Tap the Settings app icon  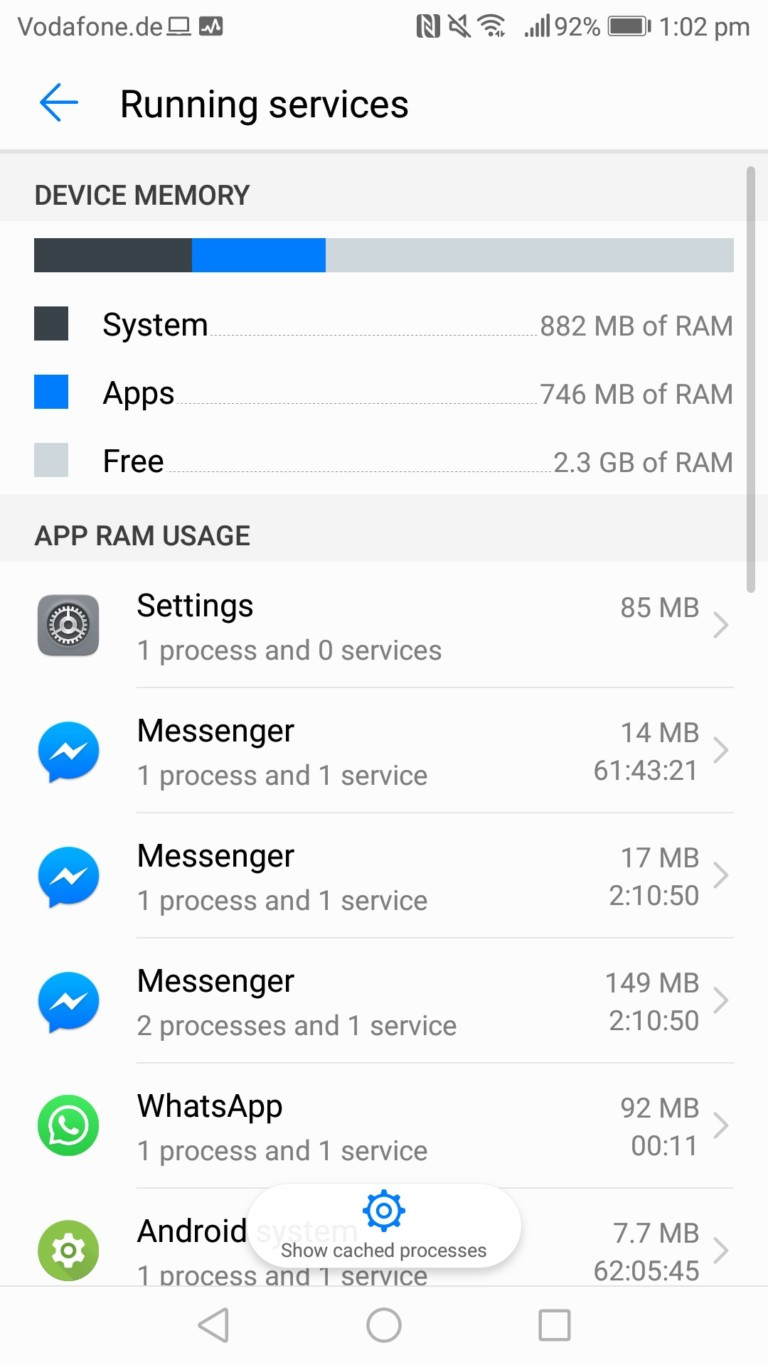pyautogui.click(x=68, y=625)
